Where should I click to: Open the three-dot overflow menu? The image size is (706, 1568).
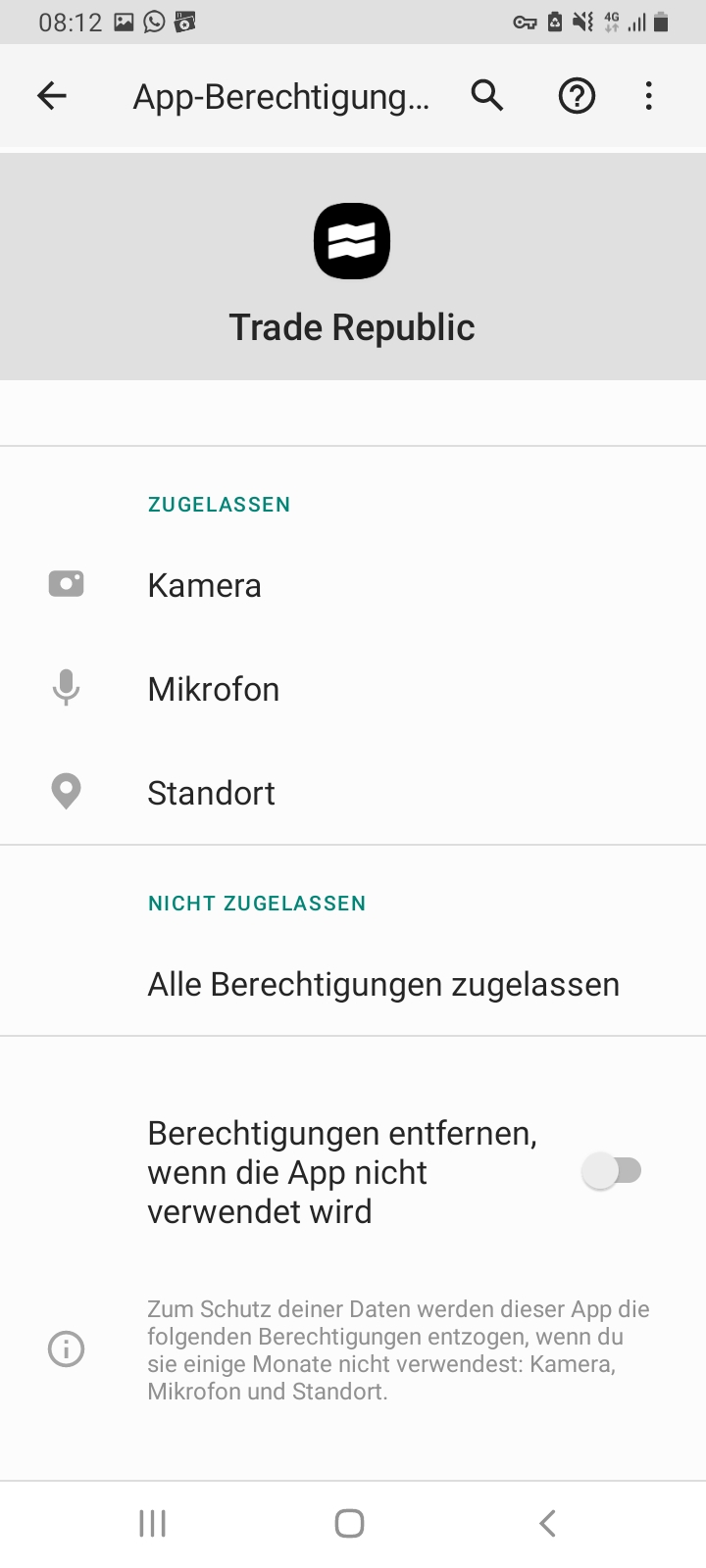pyautogui.click(x=648, y=95)
